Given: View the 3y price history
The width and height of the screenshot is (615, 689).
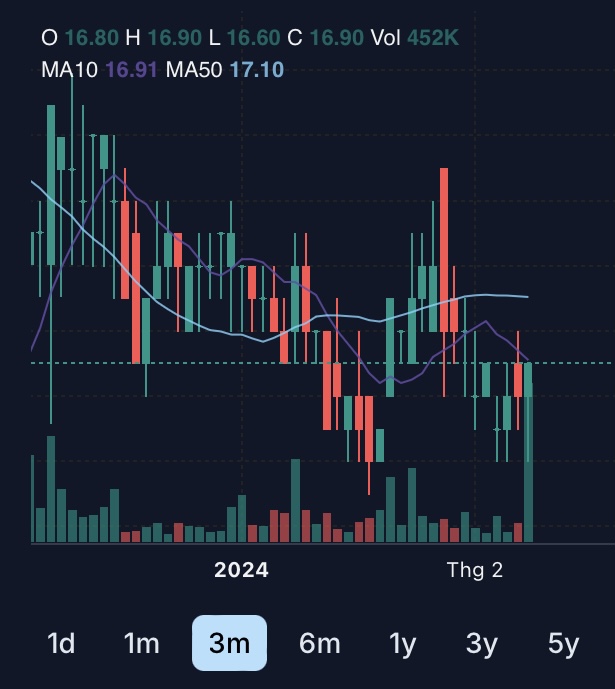Looking at the screenshot, I should [482, 644].
